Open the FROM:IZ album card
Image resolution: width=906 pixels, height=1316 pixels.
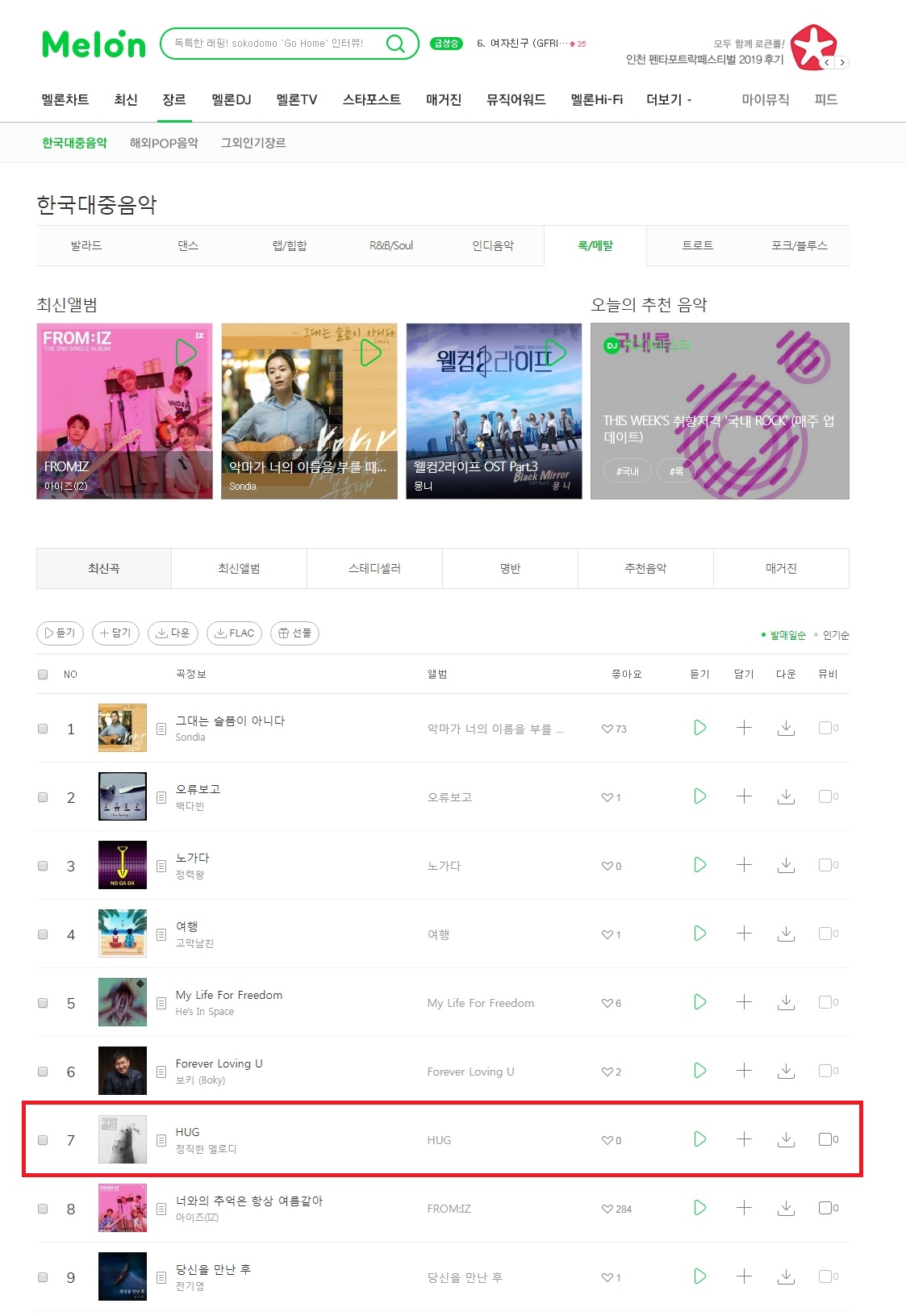(x=124, y=412)
